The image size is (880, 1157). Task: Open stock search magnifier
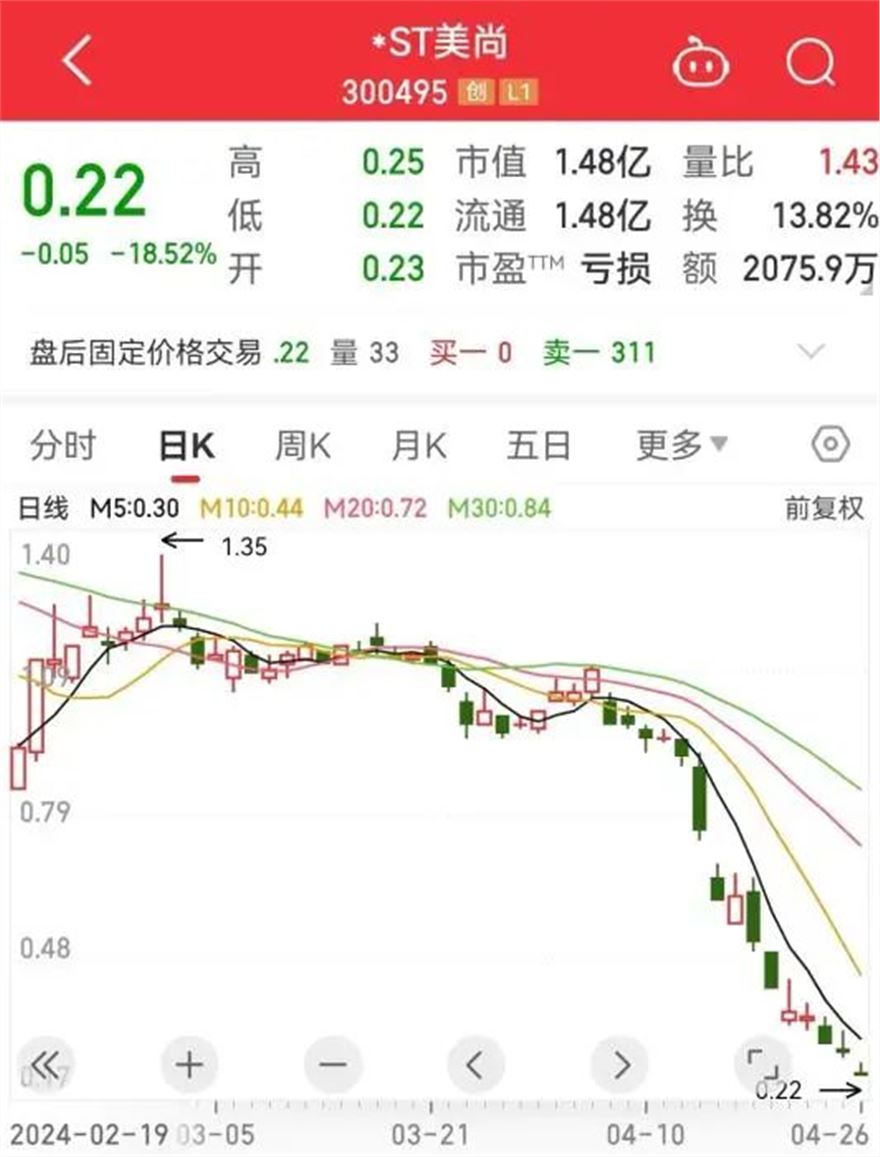point(810,63)
